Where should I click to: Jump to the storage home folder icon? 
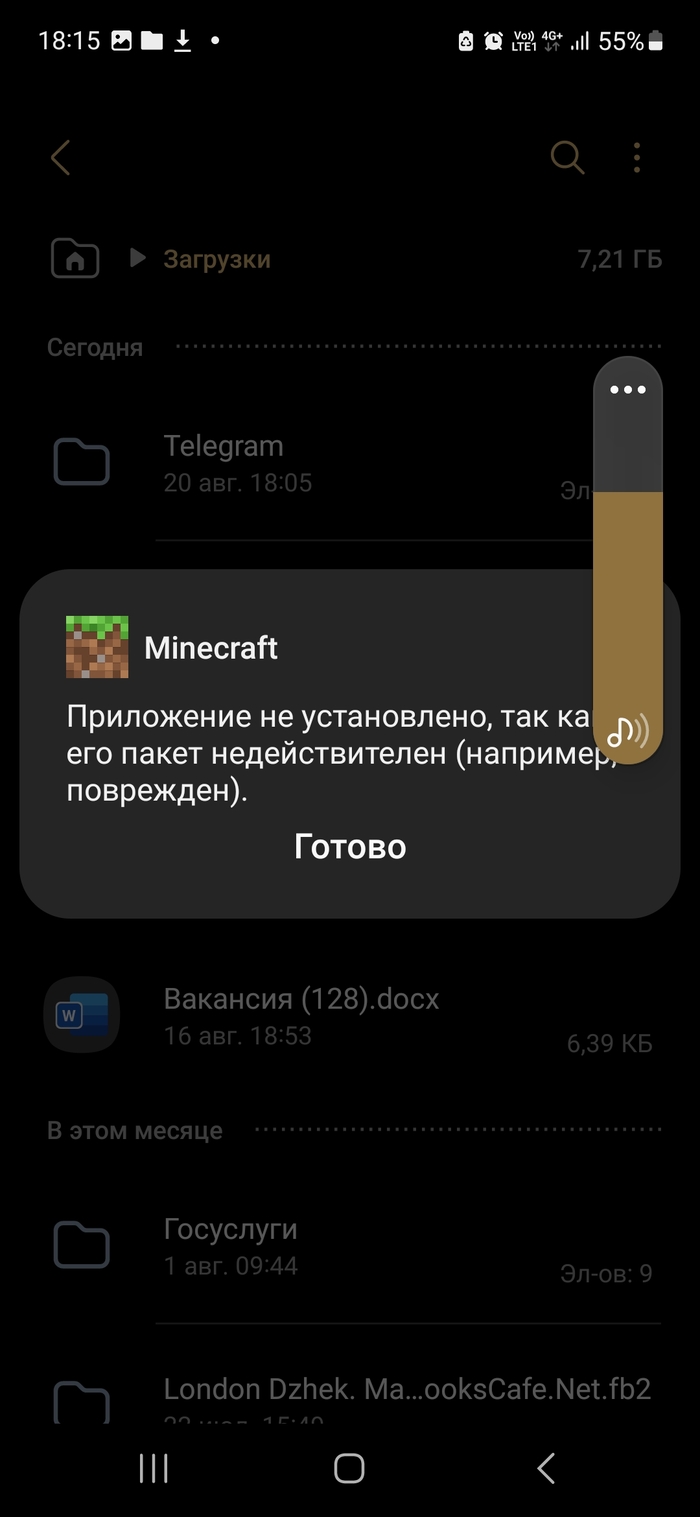(x=75, y=260)
